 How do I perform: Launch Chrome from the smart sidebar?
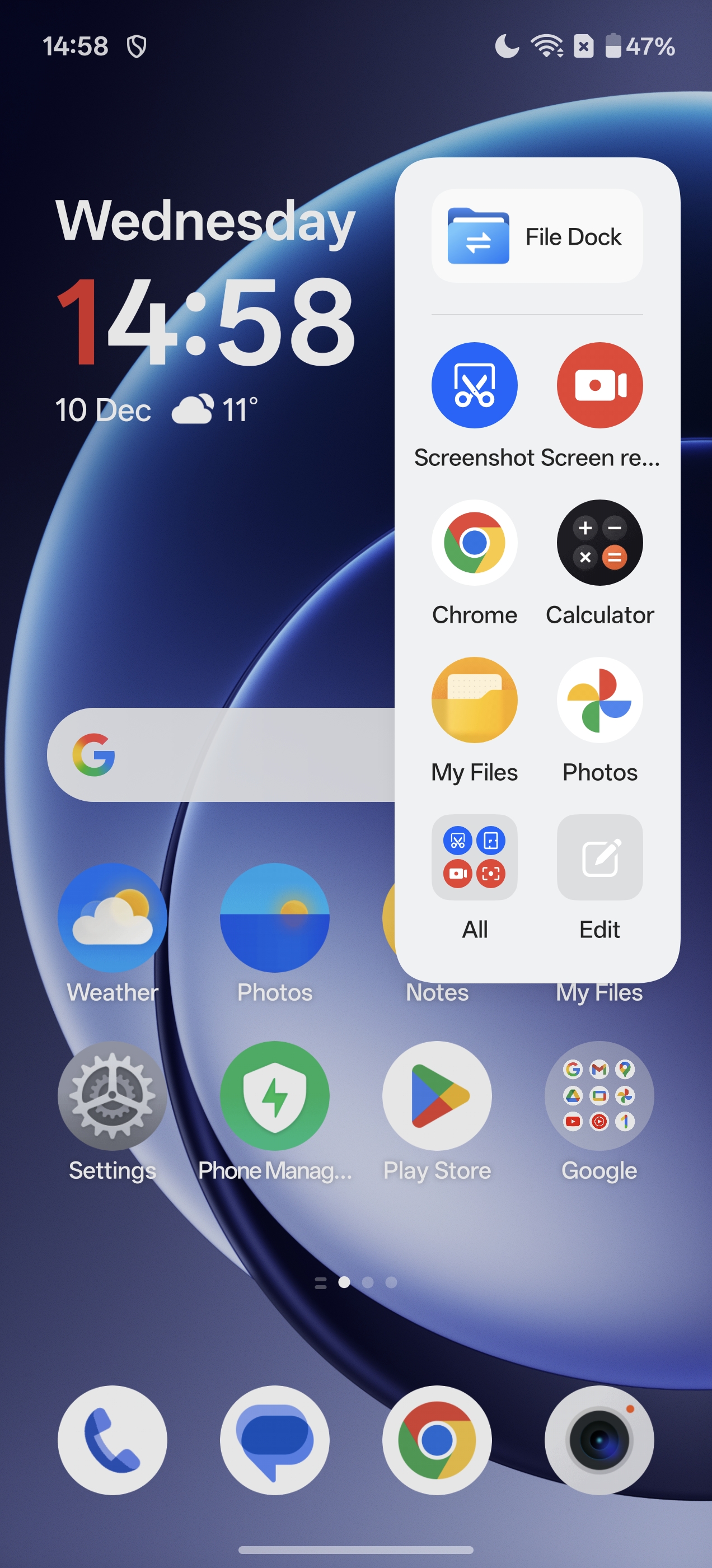(x=474, y=543)
